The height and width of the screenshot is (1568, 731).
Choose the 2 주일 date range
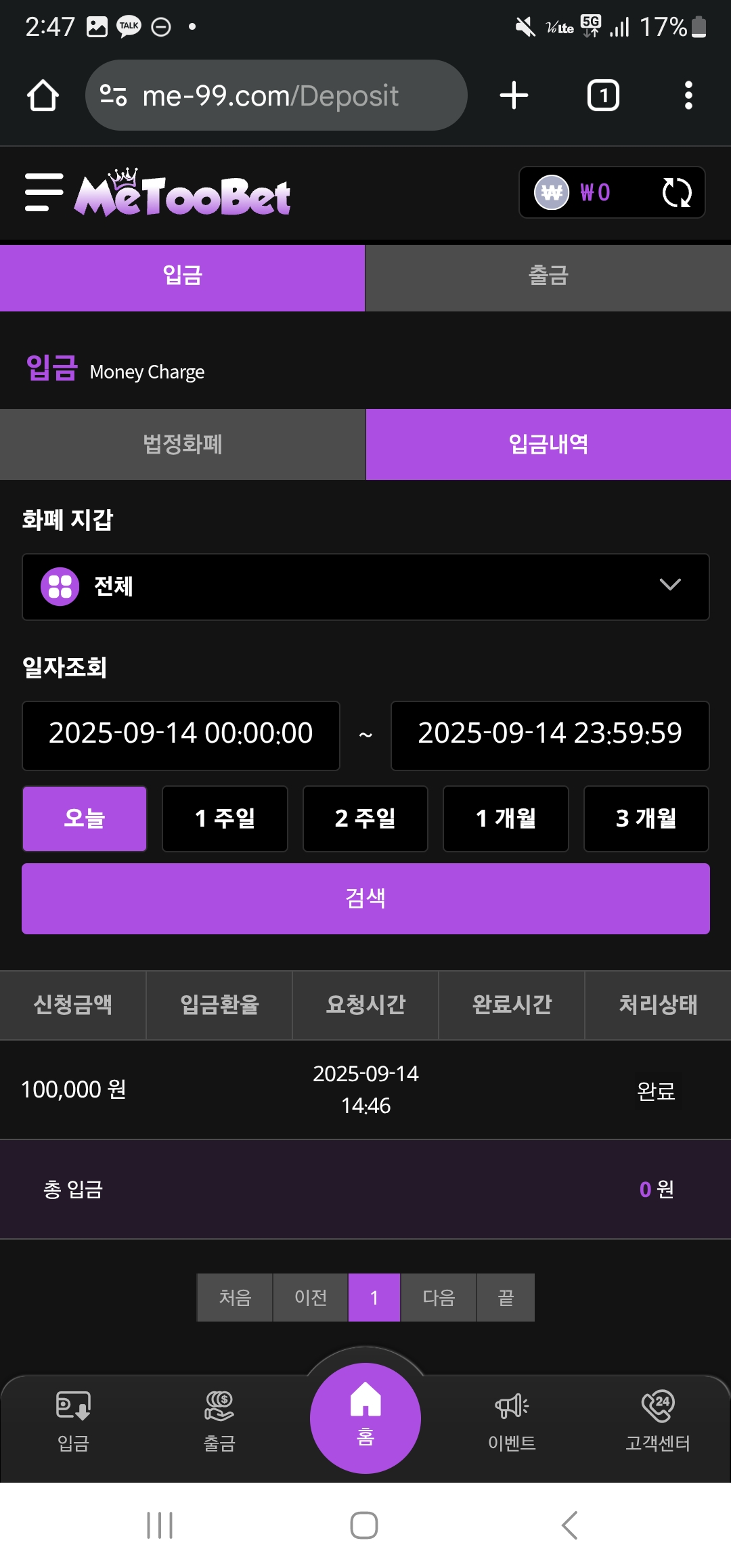pos(365,819)
